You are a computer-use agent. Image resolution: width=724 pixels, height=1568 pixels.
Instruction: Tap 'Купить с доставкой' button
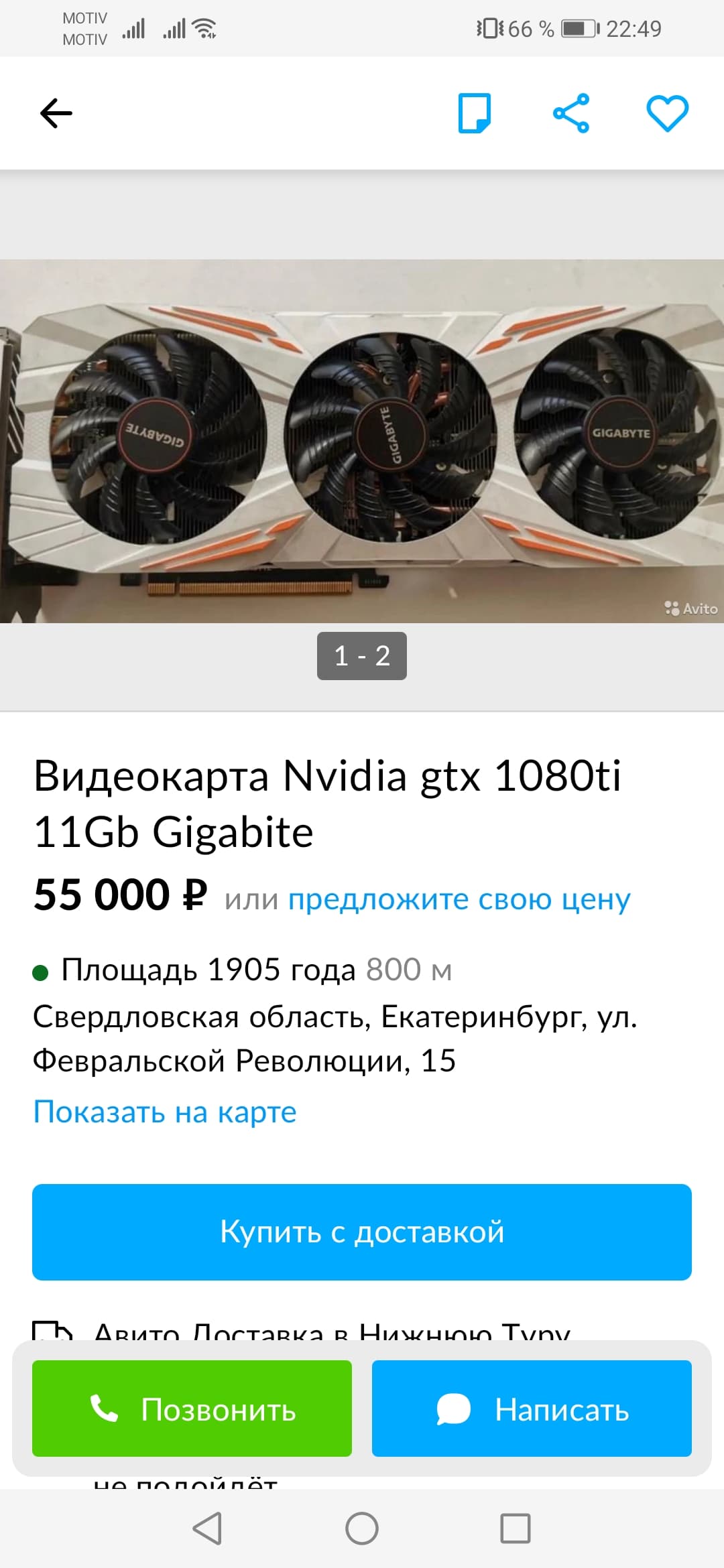(x=362, y=1232)
